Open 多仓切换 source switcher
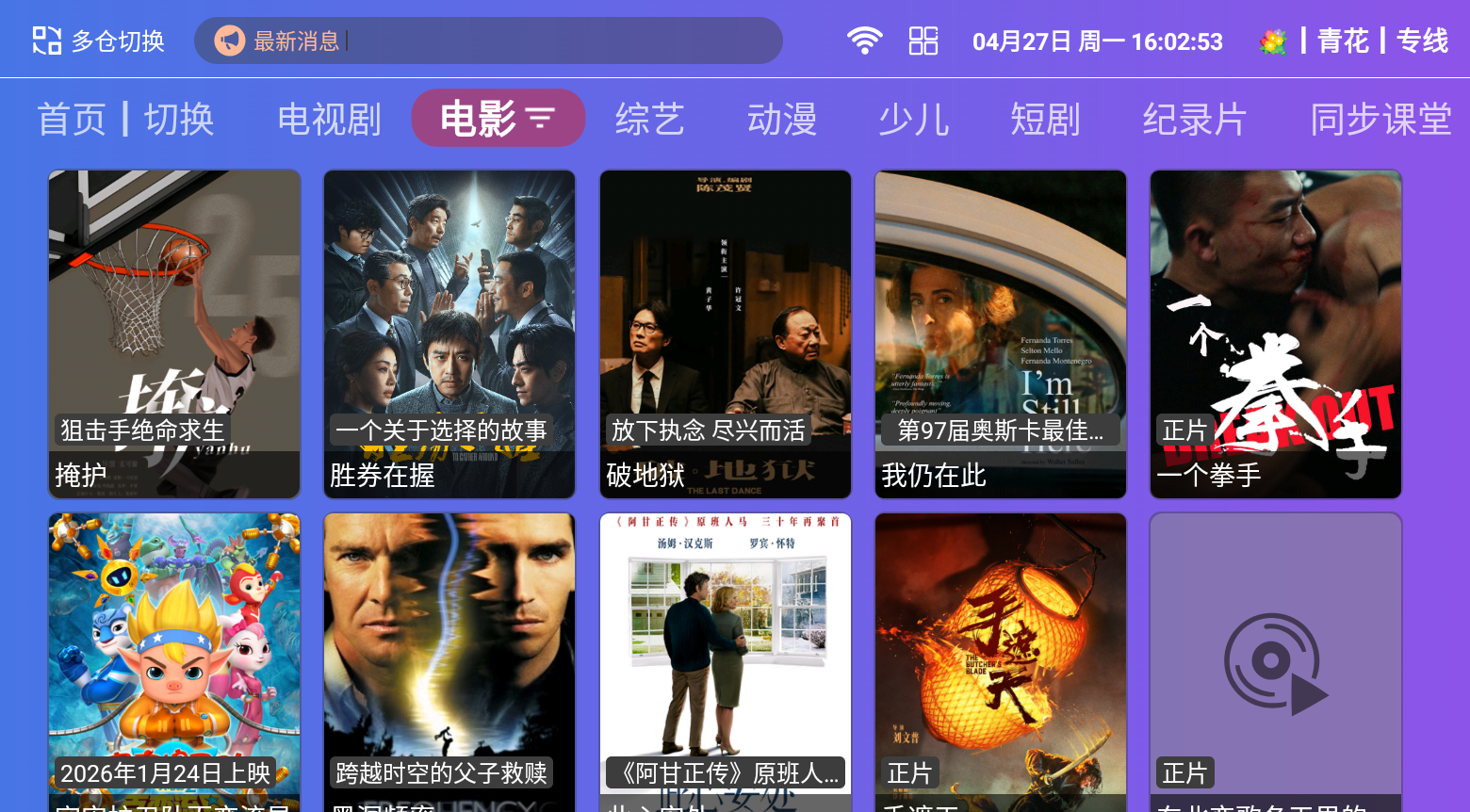The image size is (1470, 812). [99, 41]
